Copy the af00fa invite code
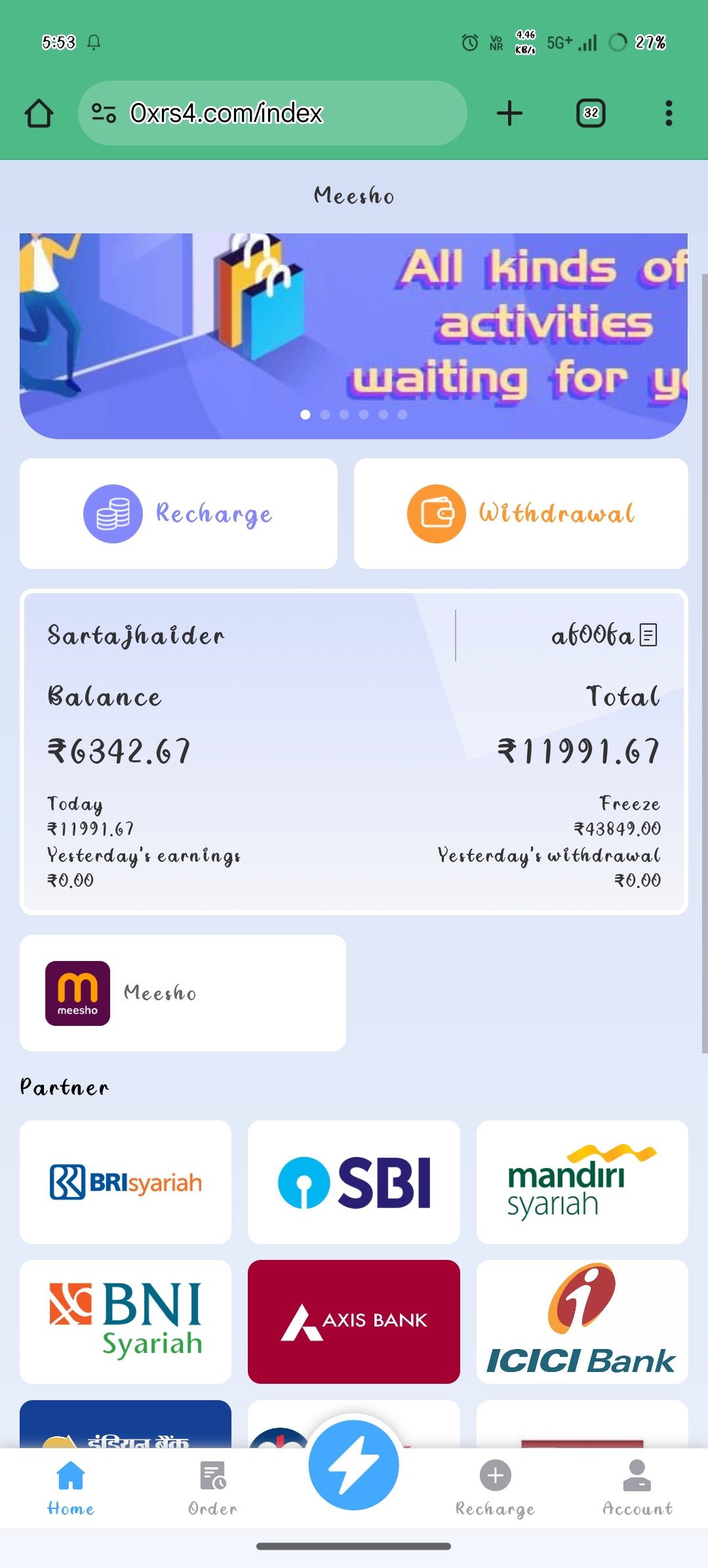 [x=648, y=635]
